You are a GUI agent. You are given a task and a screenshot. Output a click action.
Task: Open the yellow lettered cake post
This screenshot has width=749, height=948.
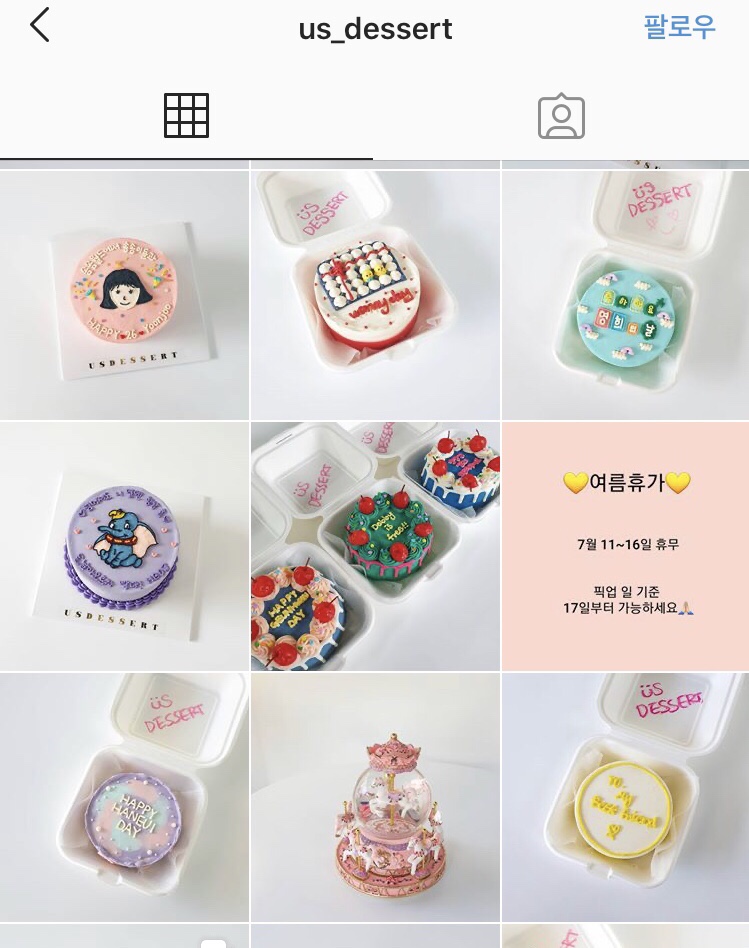(626, 797)
